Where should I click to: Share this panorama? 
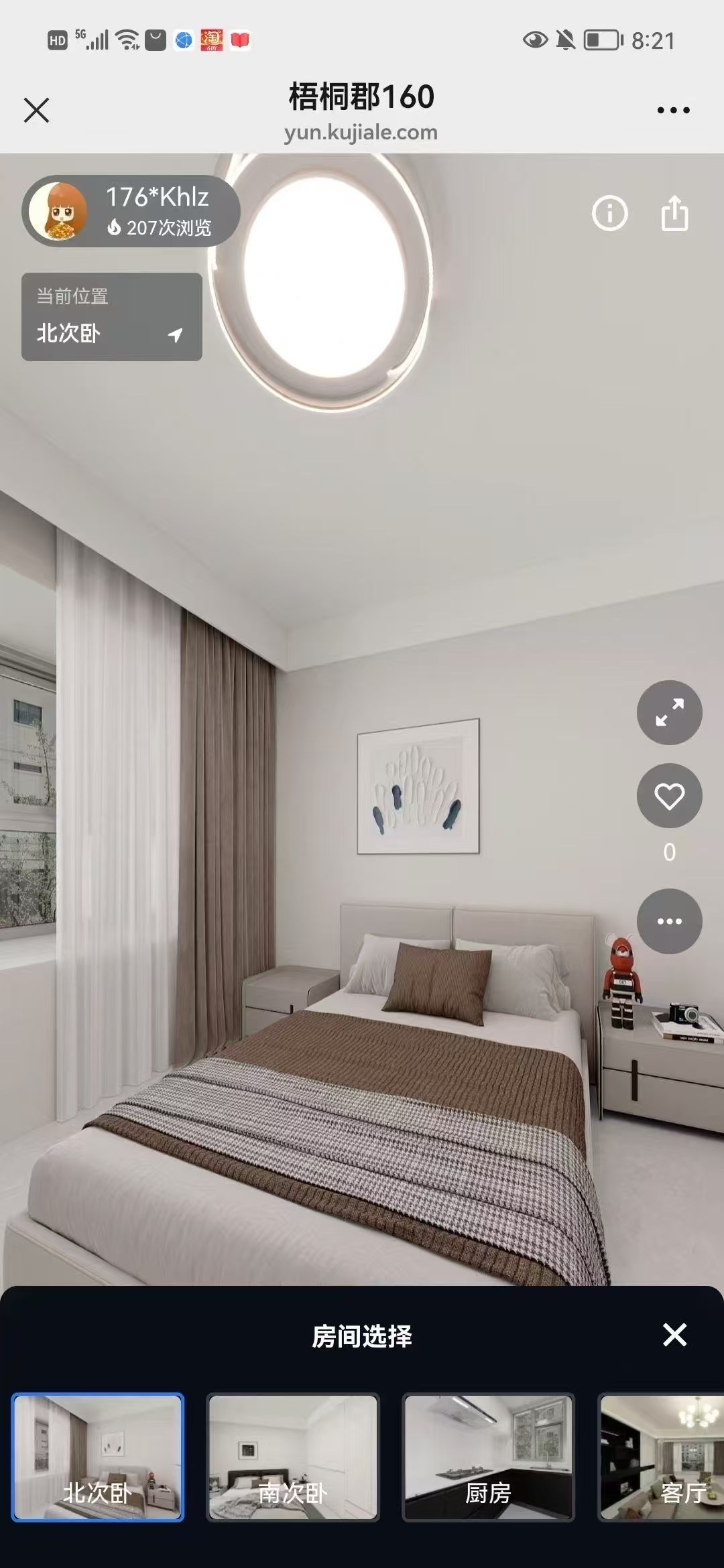pos(674,214)
